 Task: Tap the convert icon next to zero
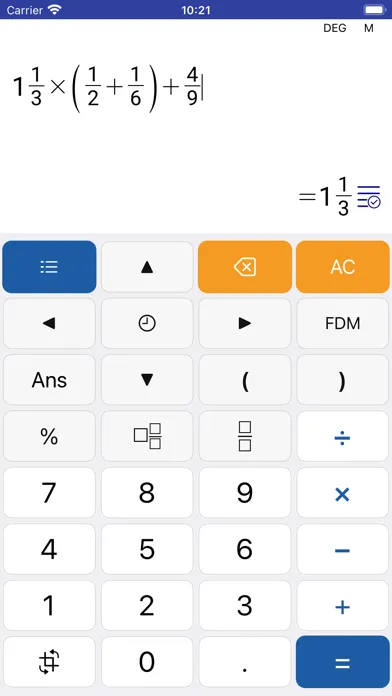49,662
